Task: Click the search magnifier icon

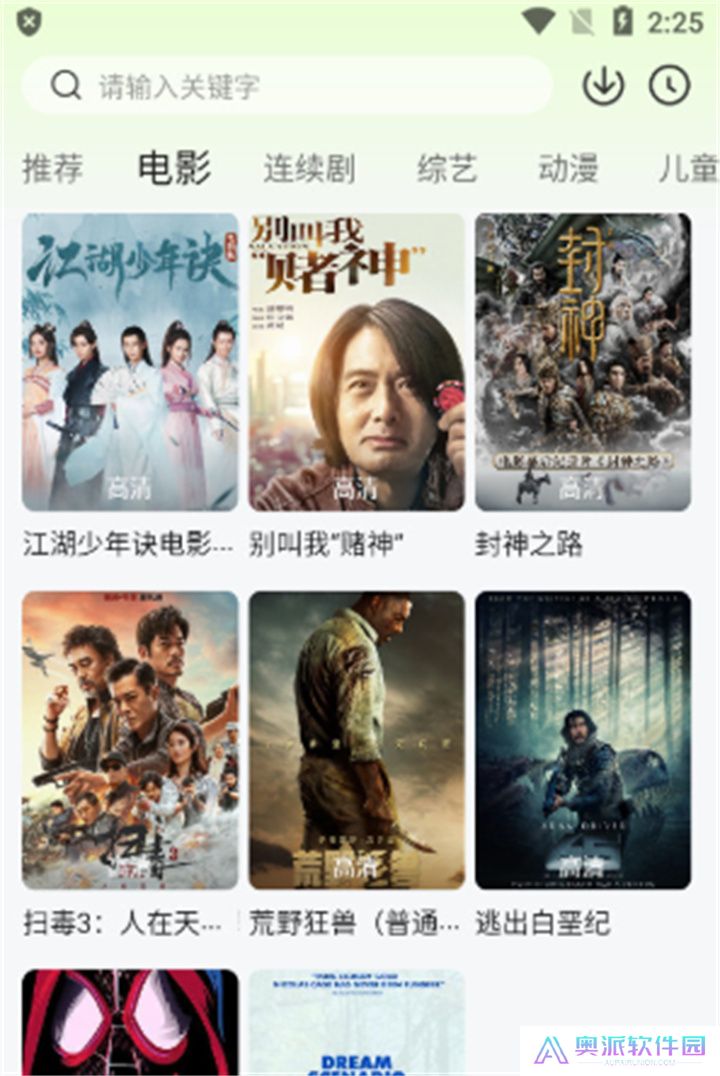Action: pyautogui.click(x=66, y=85)
